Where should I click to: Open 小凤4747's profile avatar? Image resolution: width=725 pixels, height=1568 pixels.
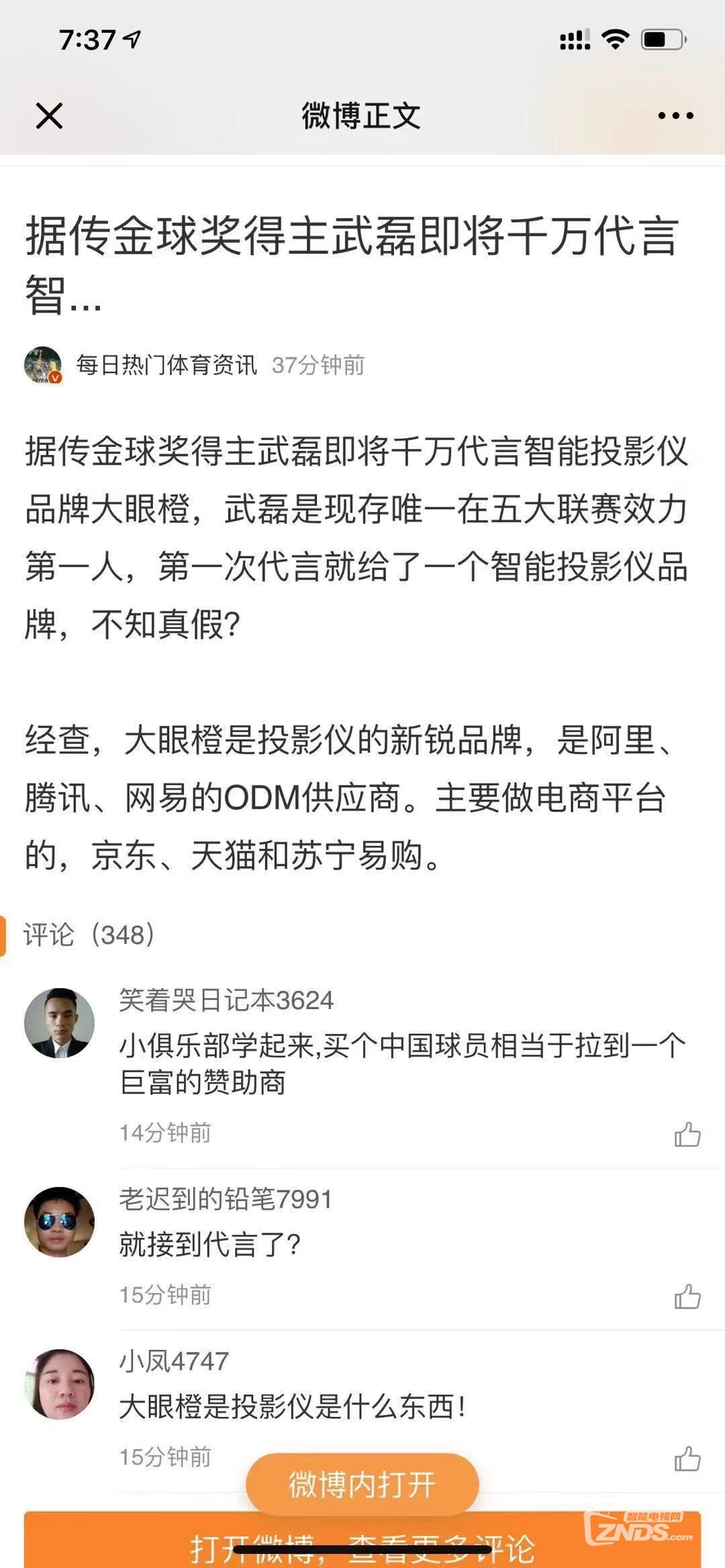[59, 1384]
